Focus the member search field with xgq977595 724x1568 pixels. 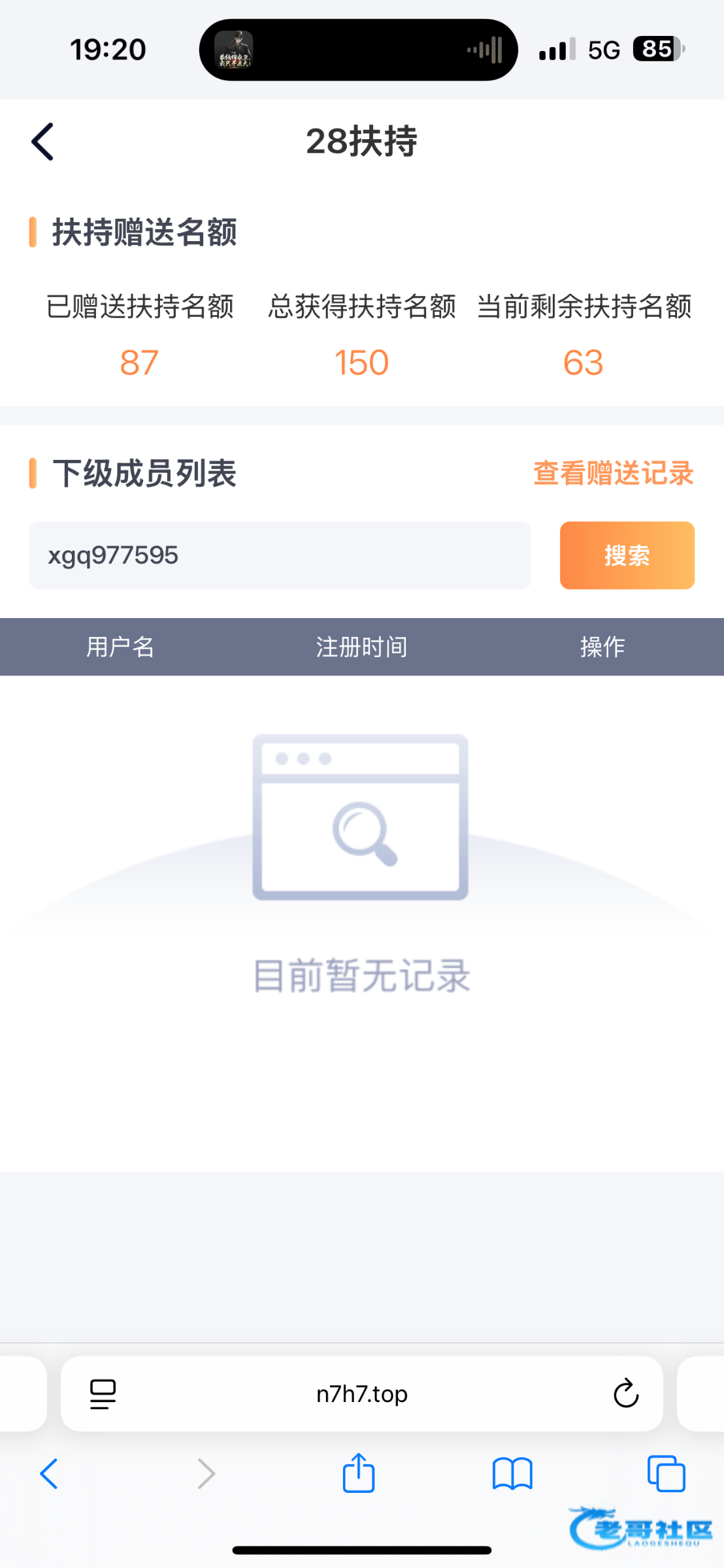point(280,555)
